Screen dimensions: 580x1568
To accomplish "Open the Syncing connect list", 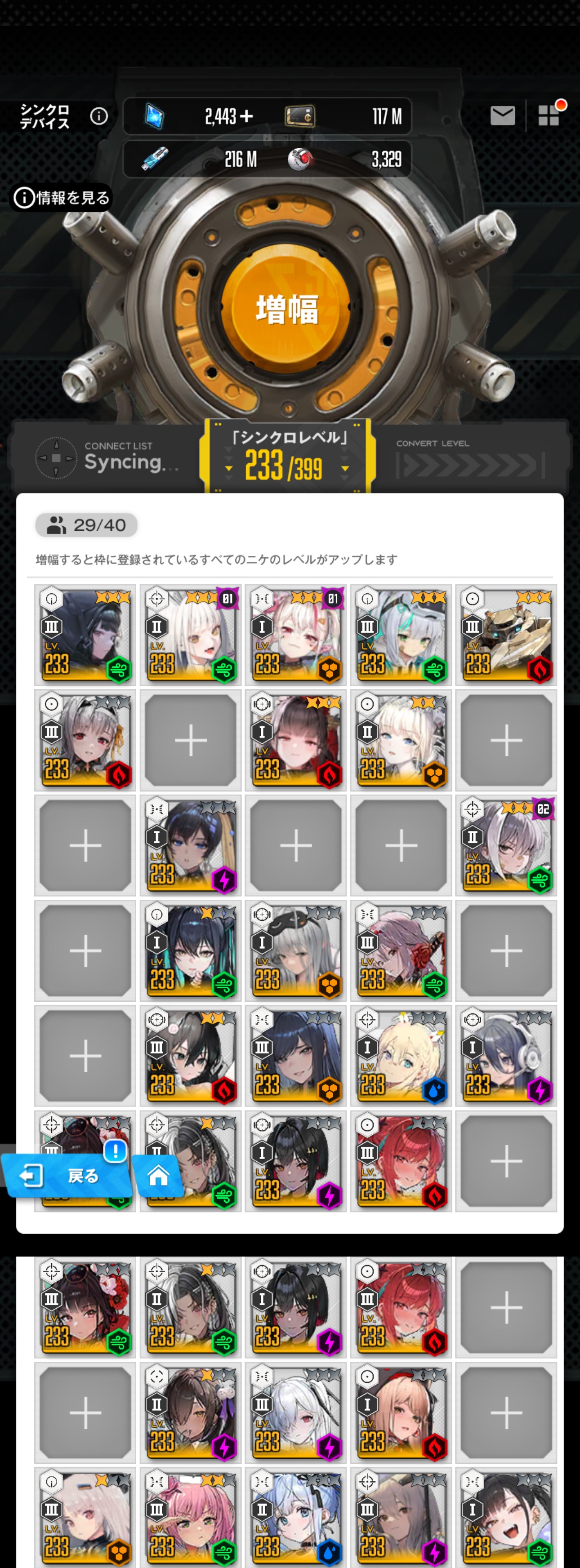I will point(107,458).
